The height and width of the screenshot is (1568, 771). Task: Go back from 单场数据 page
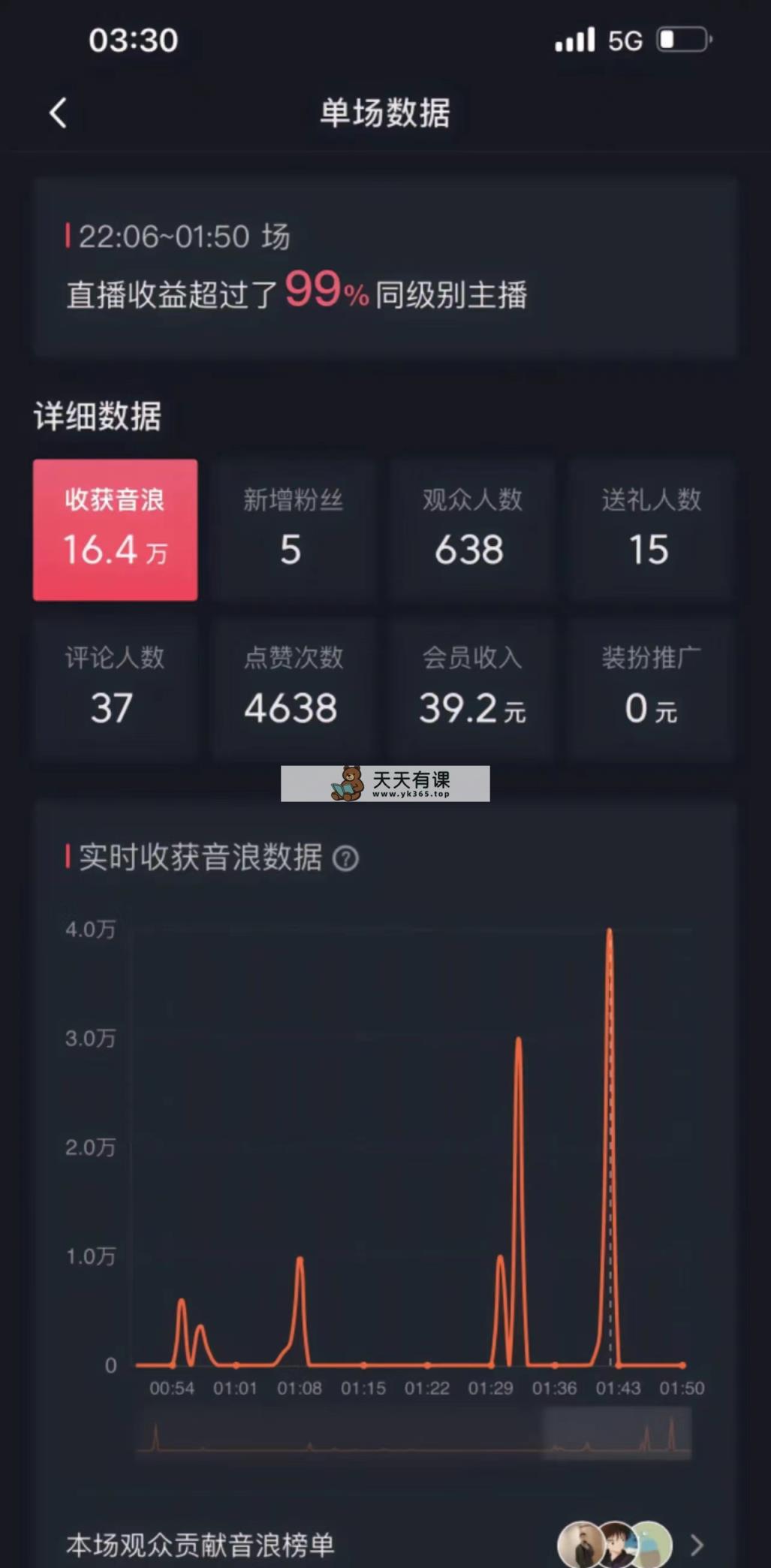[x=58, y=113]
